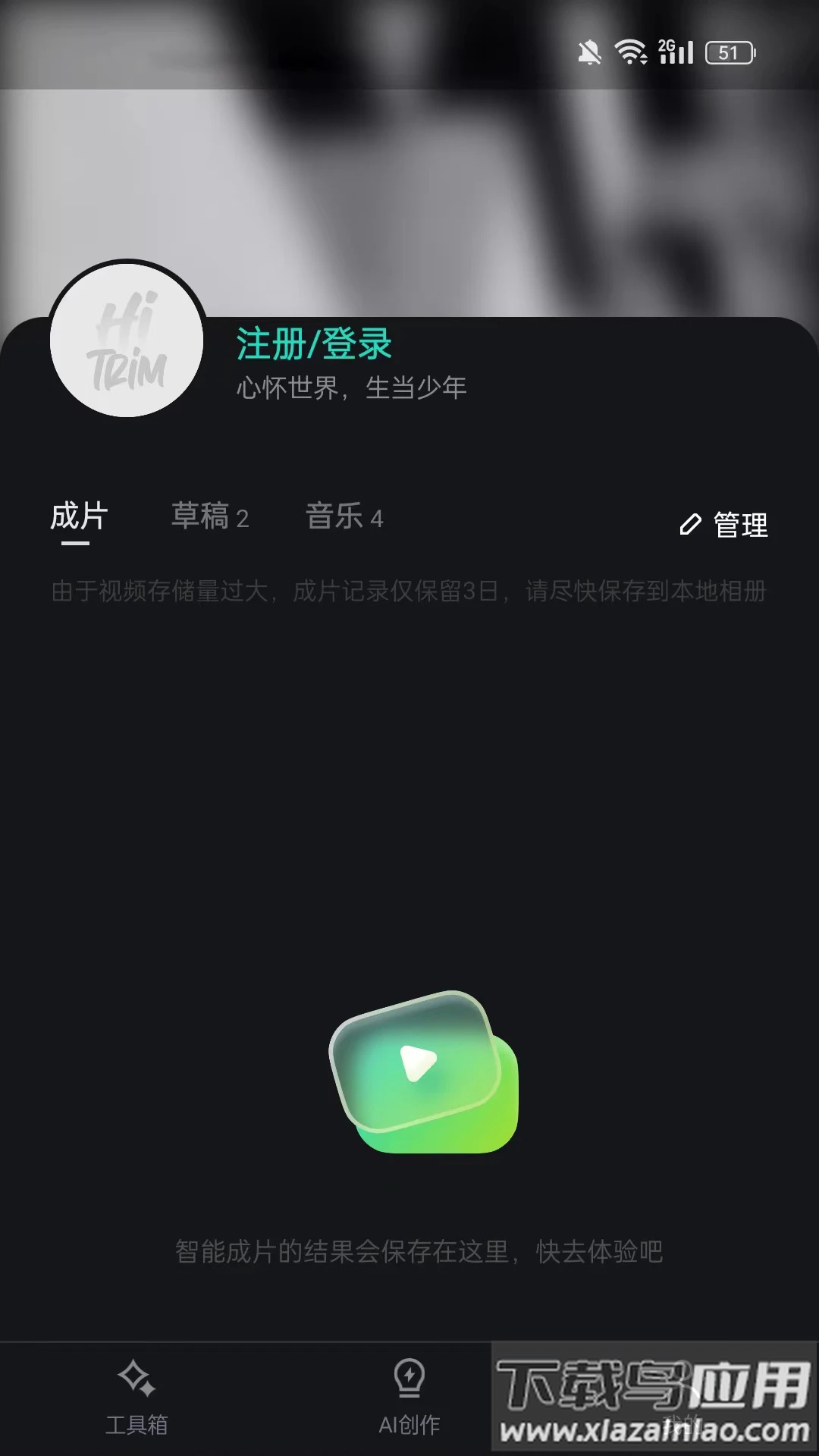Select the 成片 tab
The width and height of the screenshot is (819, 1456).
point(77,516)
